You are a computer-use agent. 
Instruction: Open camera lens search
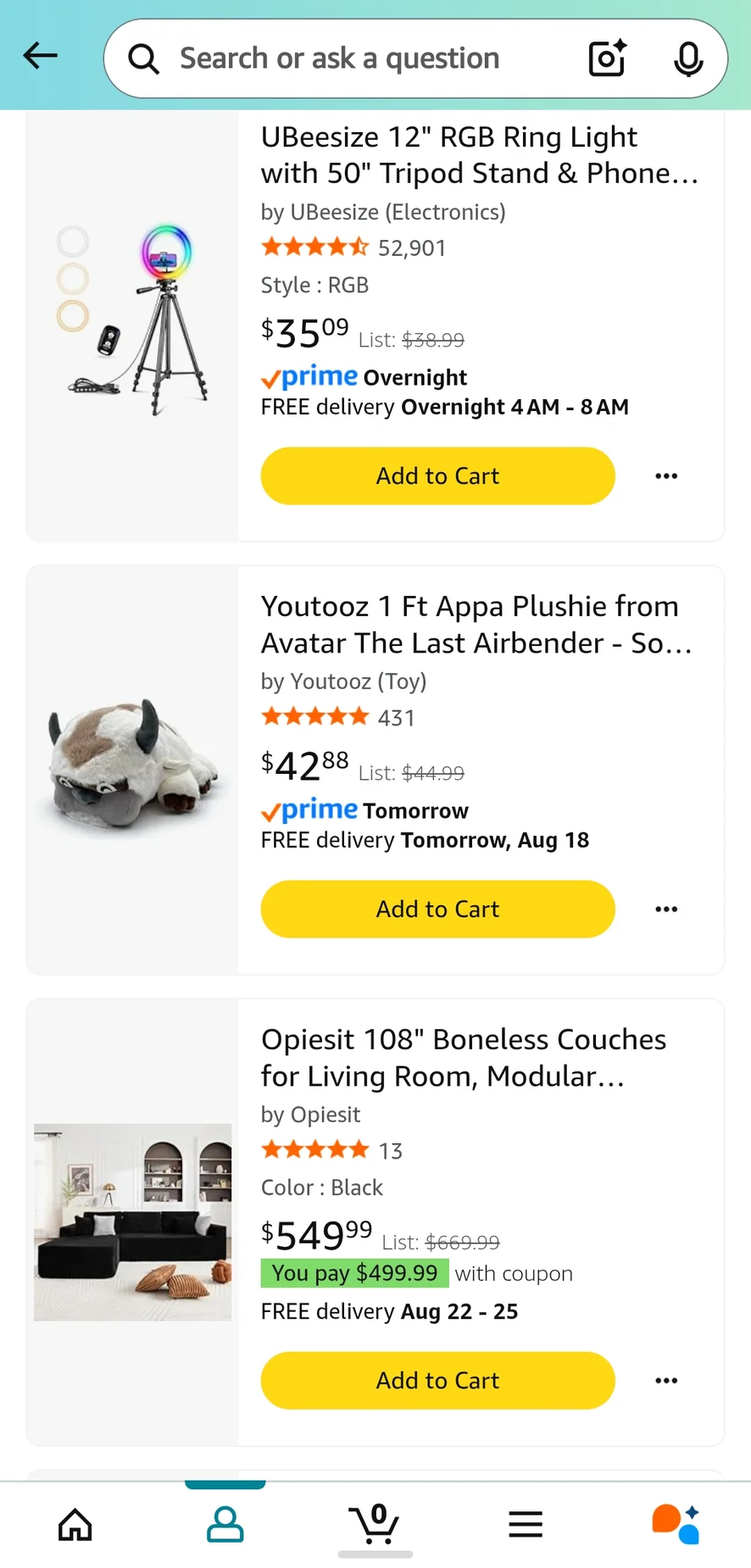607,58
